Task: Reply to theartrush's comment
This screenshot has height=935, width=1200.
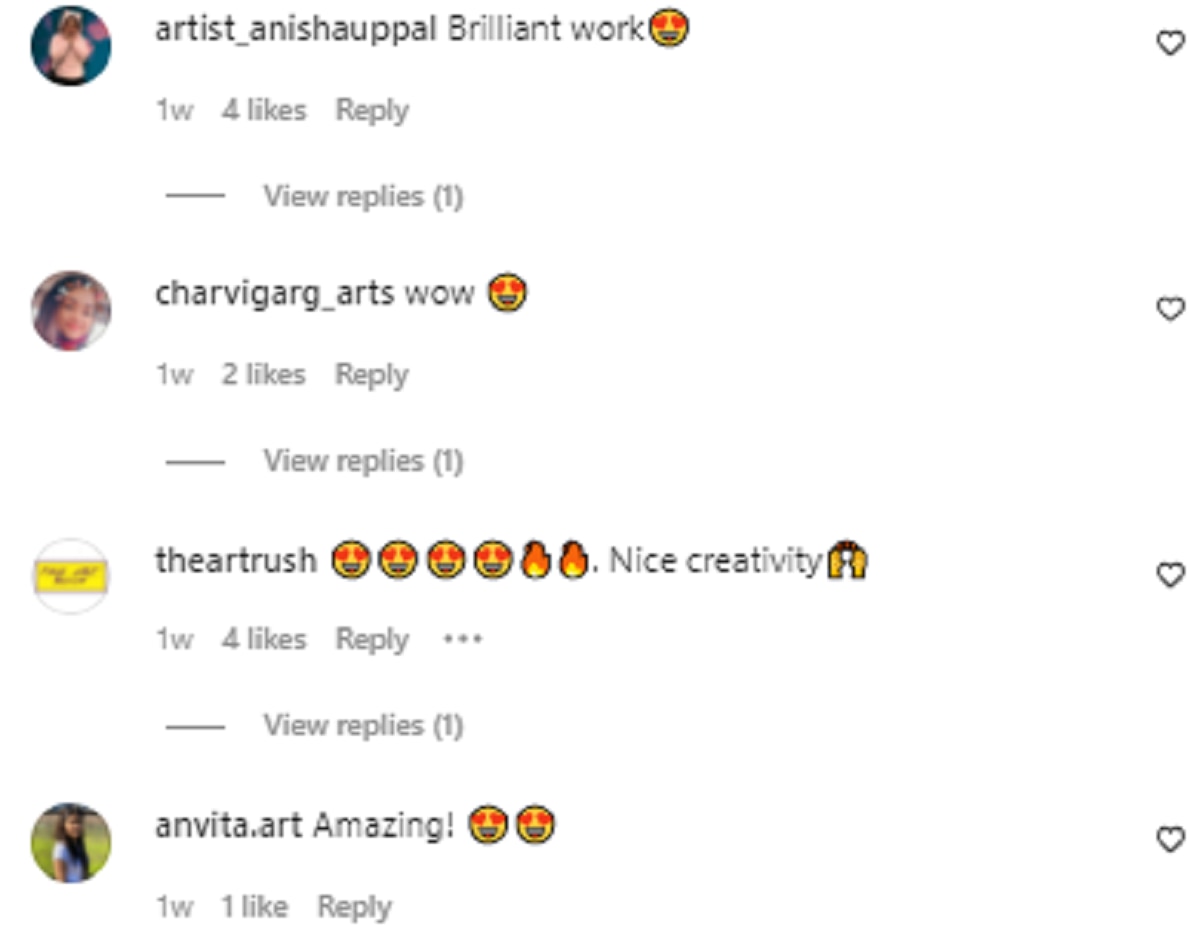Action: tap(372, 639)
